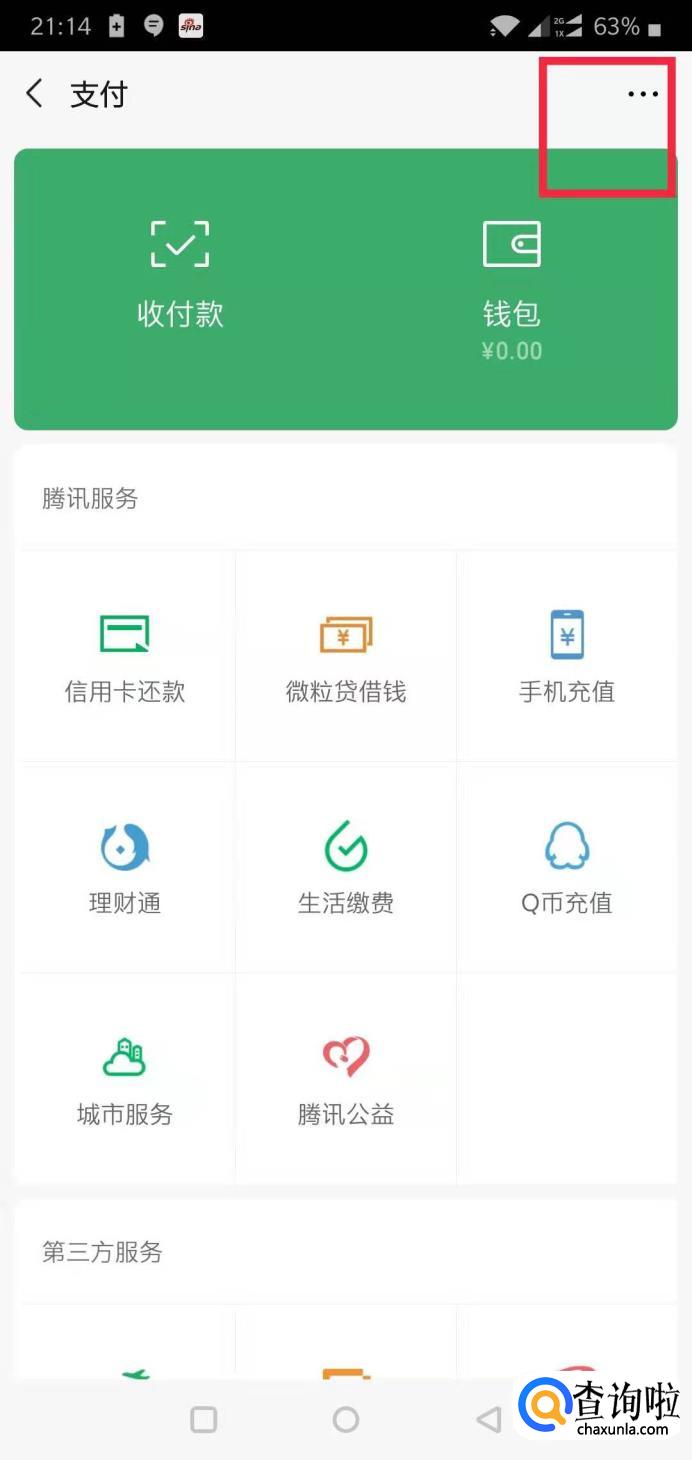Open Q币充值

point(567,868)
